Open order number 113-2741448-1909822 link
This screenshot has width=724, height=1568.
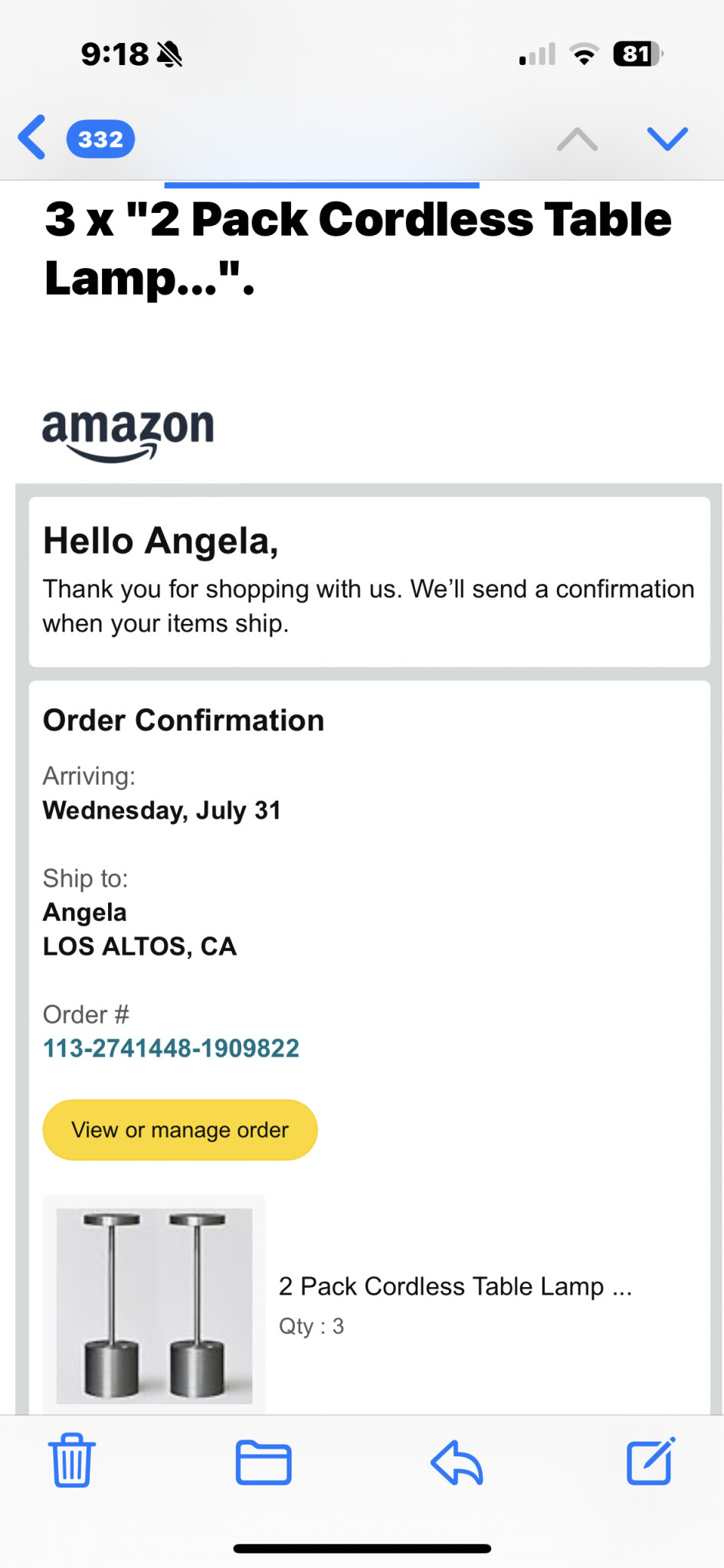tap(171, 1048)
